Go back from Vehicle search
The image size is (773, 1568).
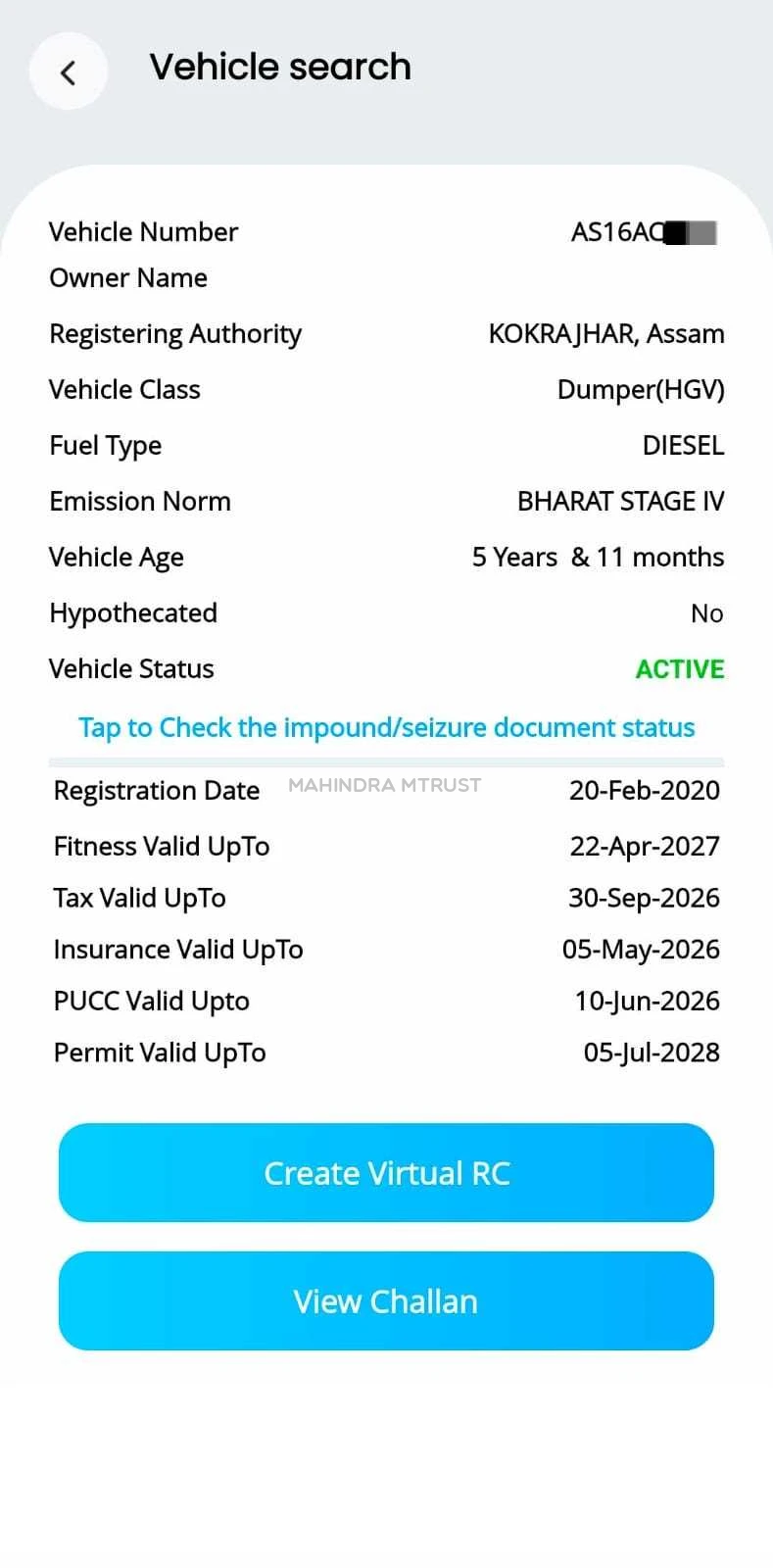click(x=68, y=72)
